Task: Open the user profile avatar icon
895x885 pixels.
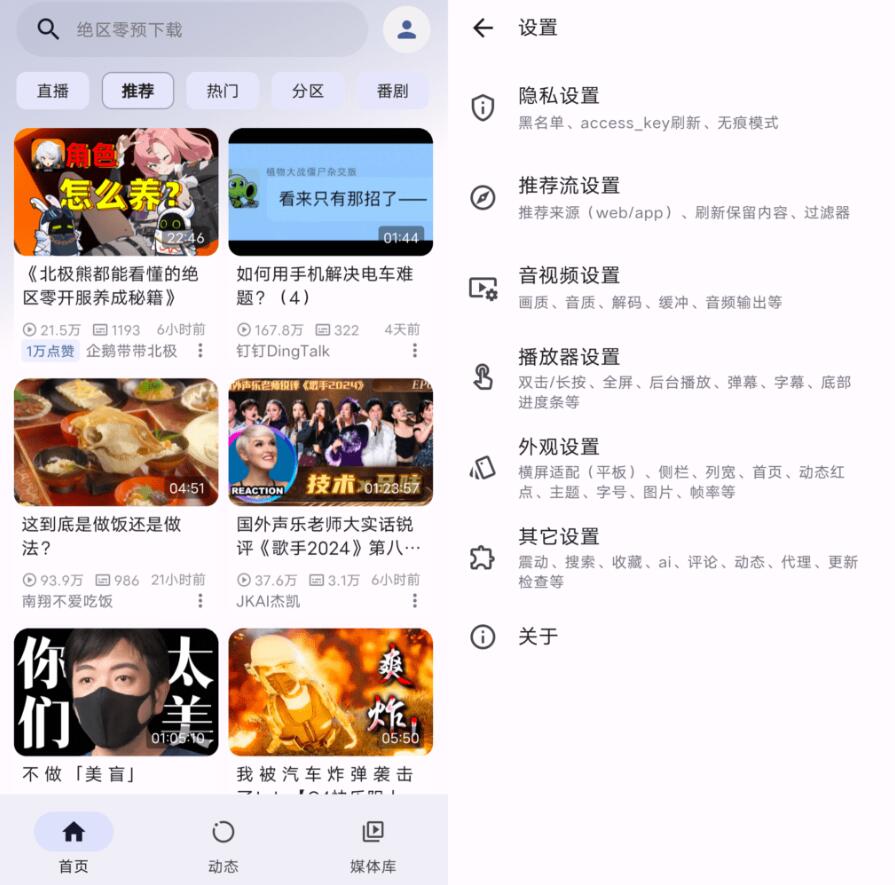Action: coord(406,30)
